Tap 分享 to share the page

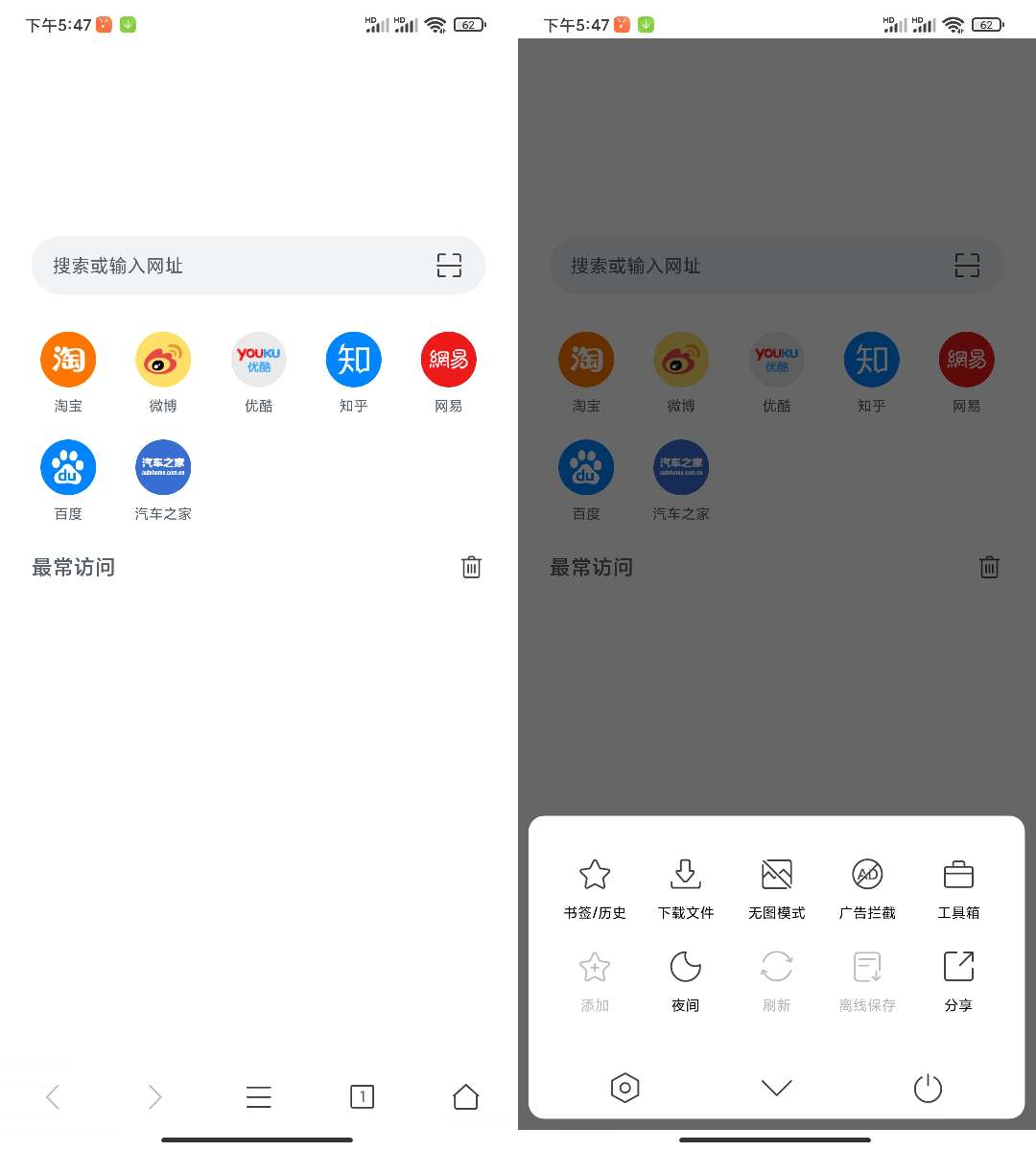[x=958, y=979]
